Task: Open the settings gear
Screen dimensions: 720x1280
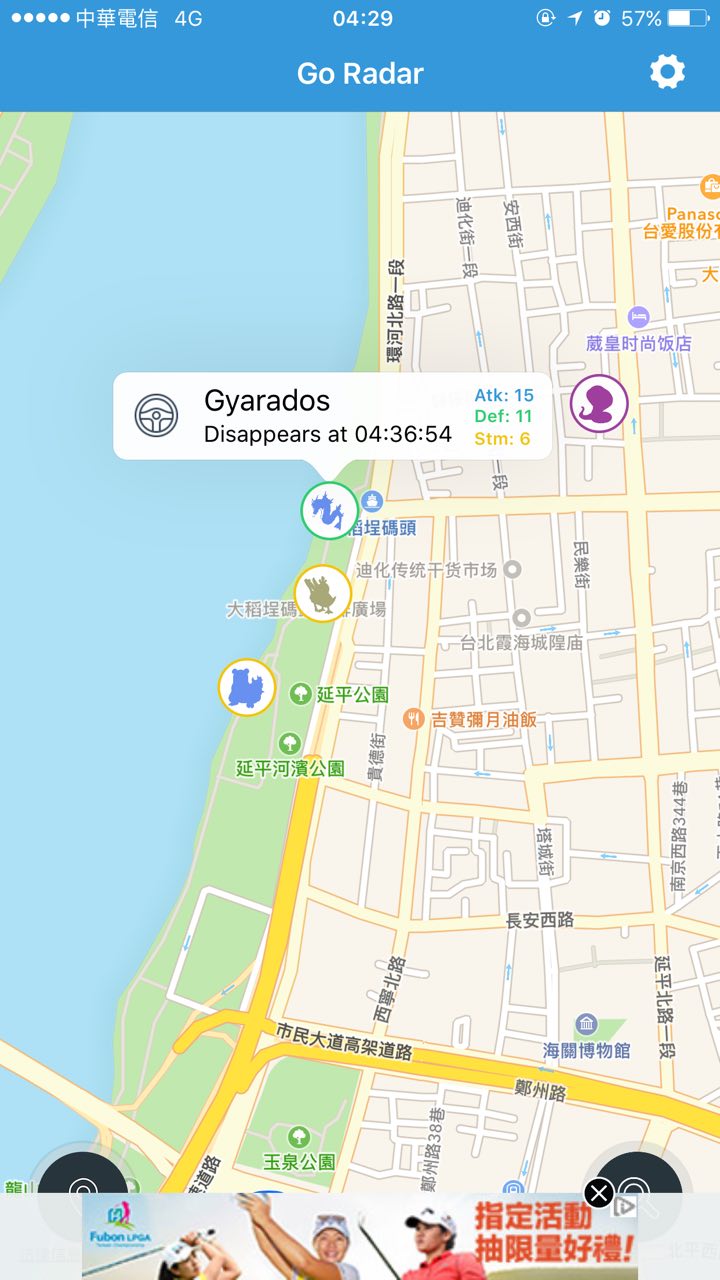Action: 667,72
